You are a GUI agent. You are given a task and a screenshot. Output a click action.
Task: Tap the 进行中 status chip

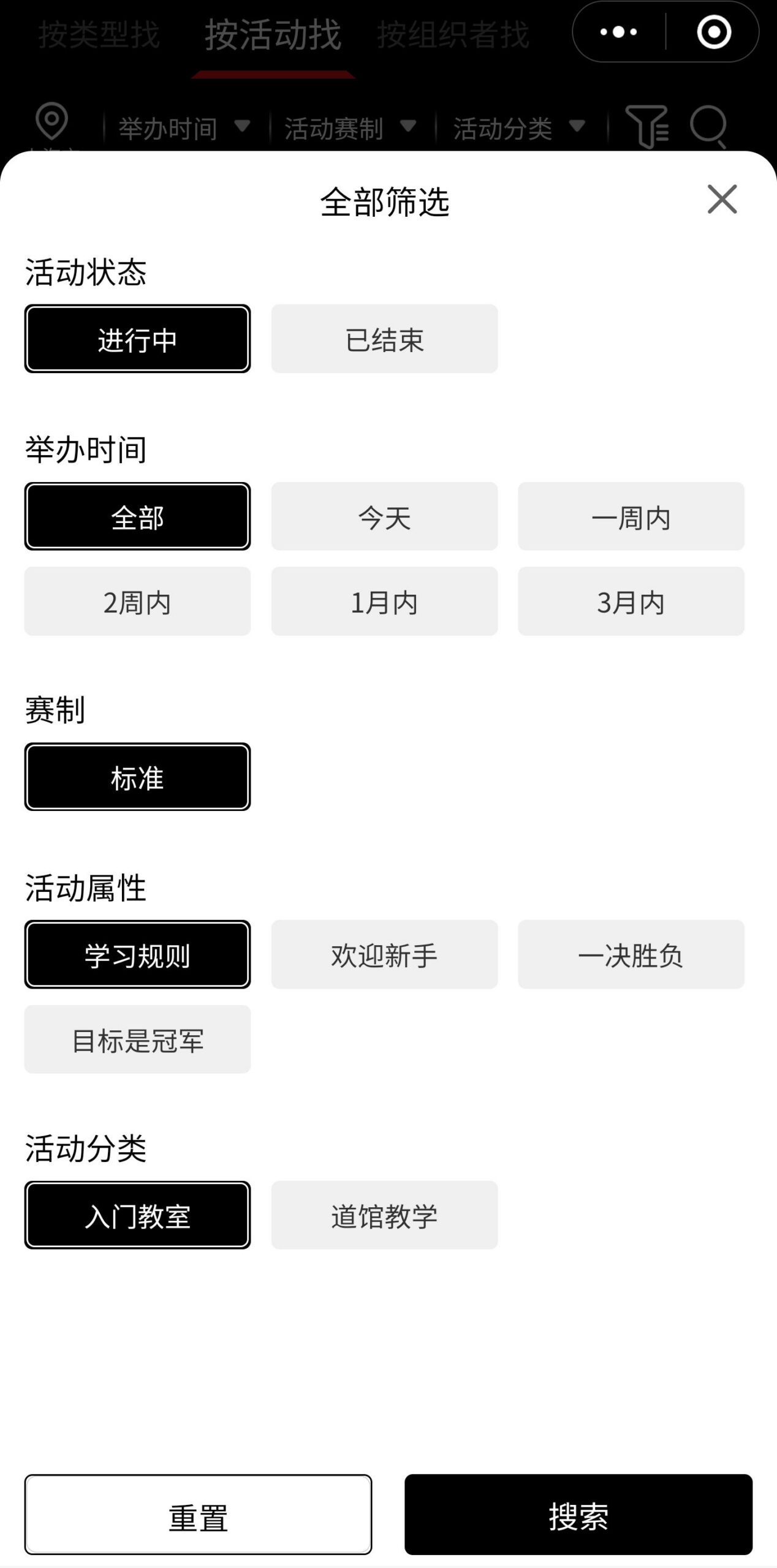point(137,339)
